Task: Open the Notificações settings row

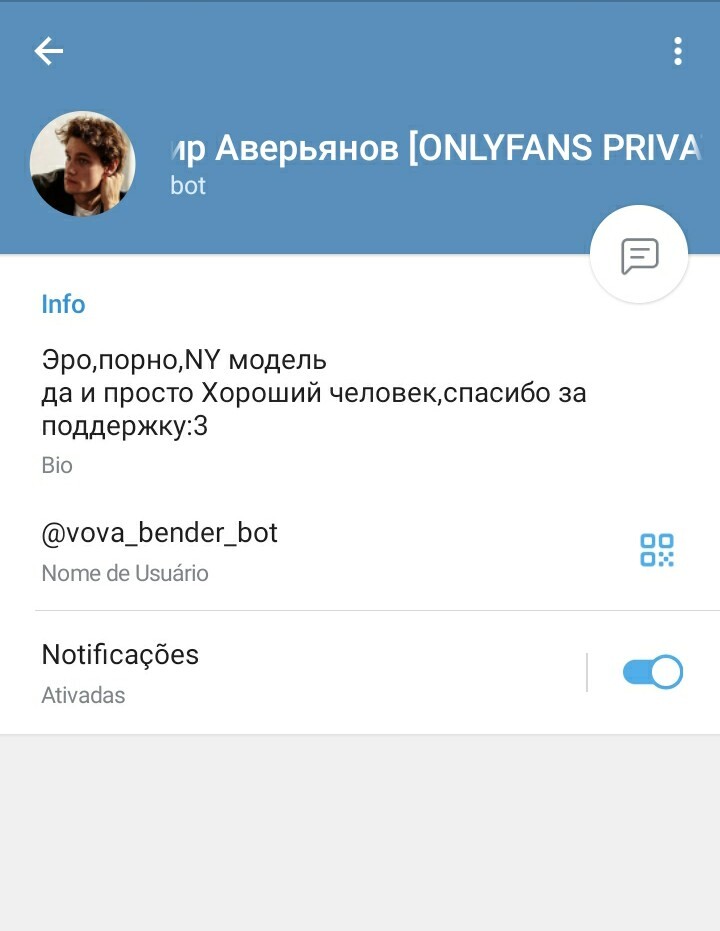Action: tap(300, 672)
